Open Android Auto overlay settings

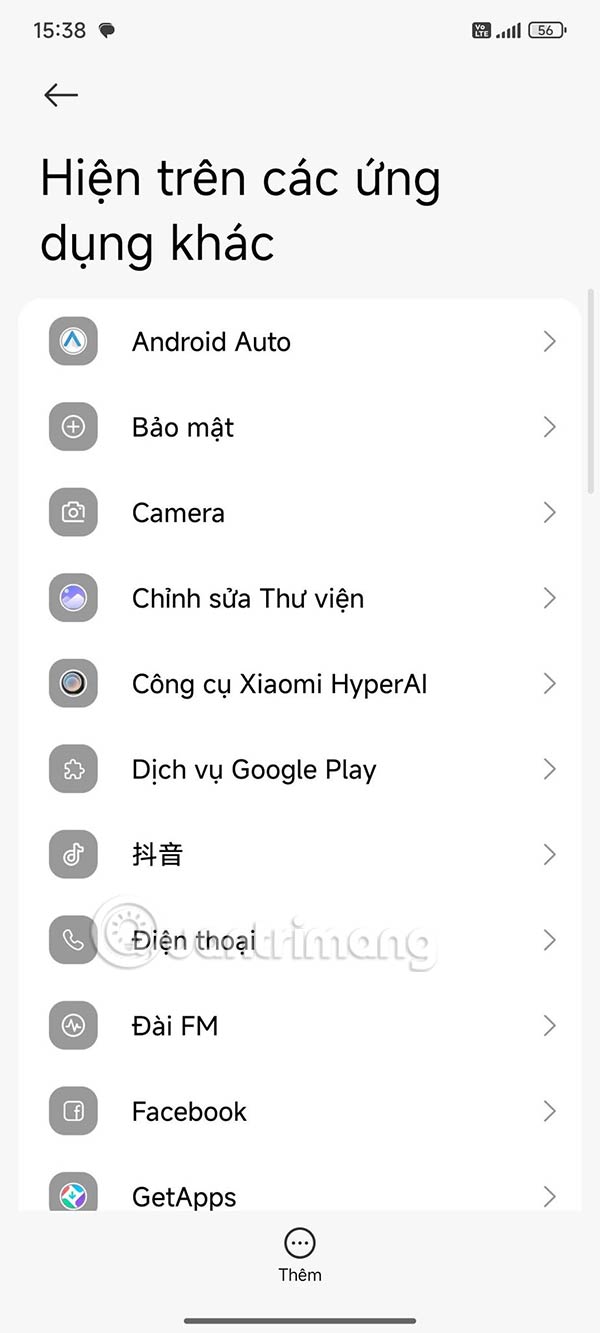tap(300, 342)
